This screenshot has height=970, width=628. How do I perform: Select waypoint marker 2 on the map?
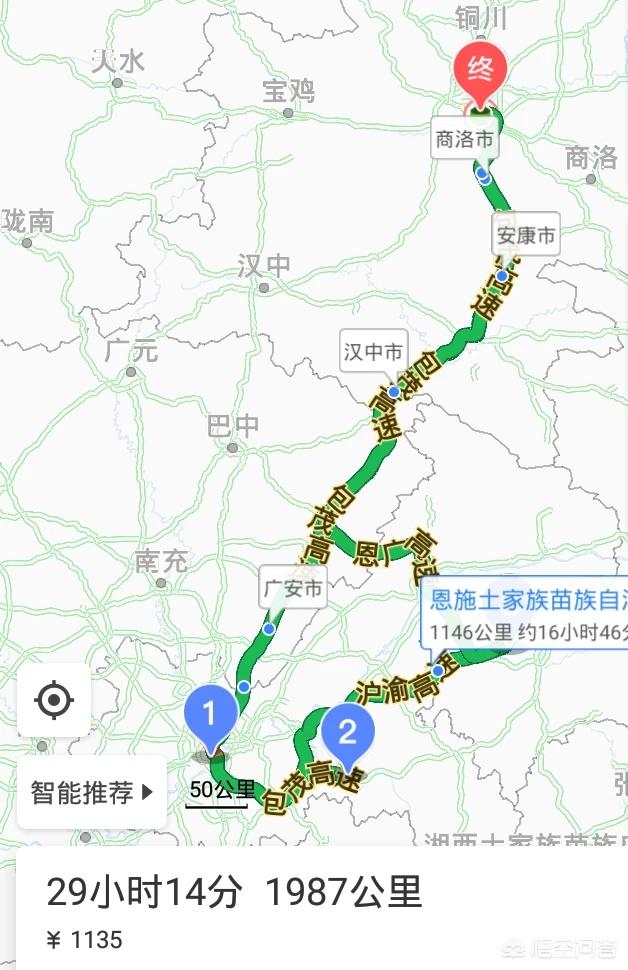pos(347,733)
